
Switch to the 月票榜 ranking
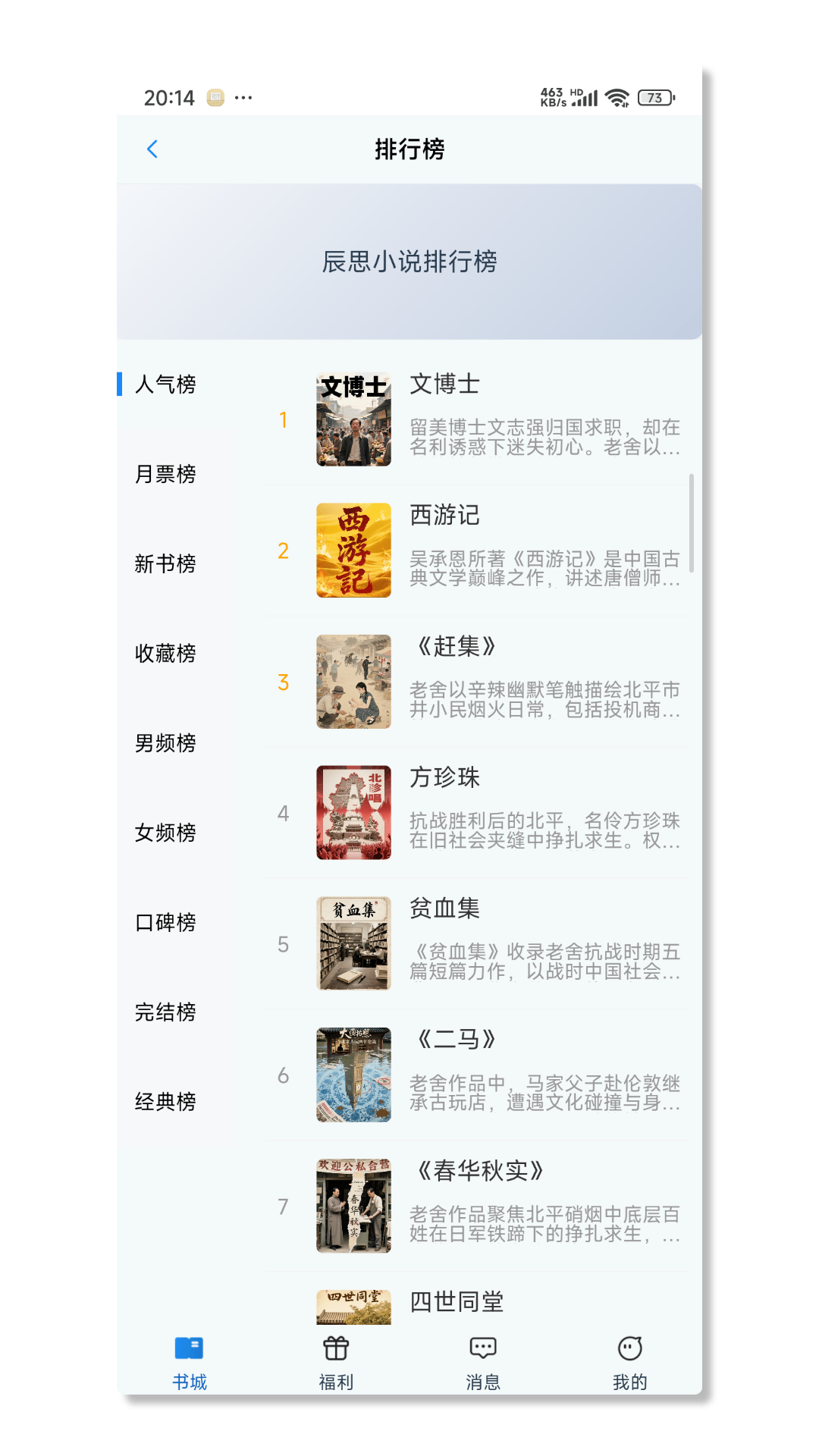pyautogui.click(x=165, y=475)
